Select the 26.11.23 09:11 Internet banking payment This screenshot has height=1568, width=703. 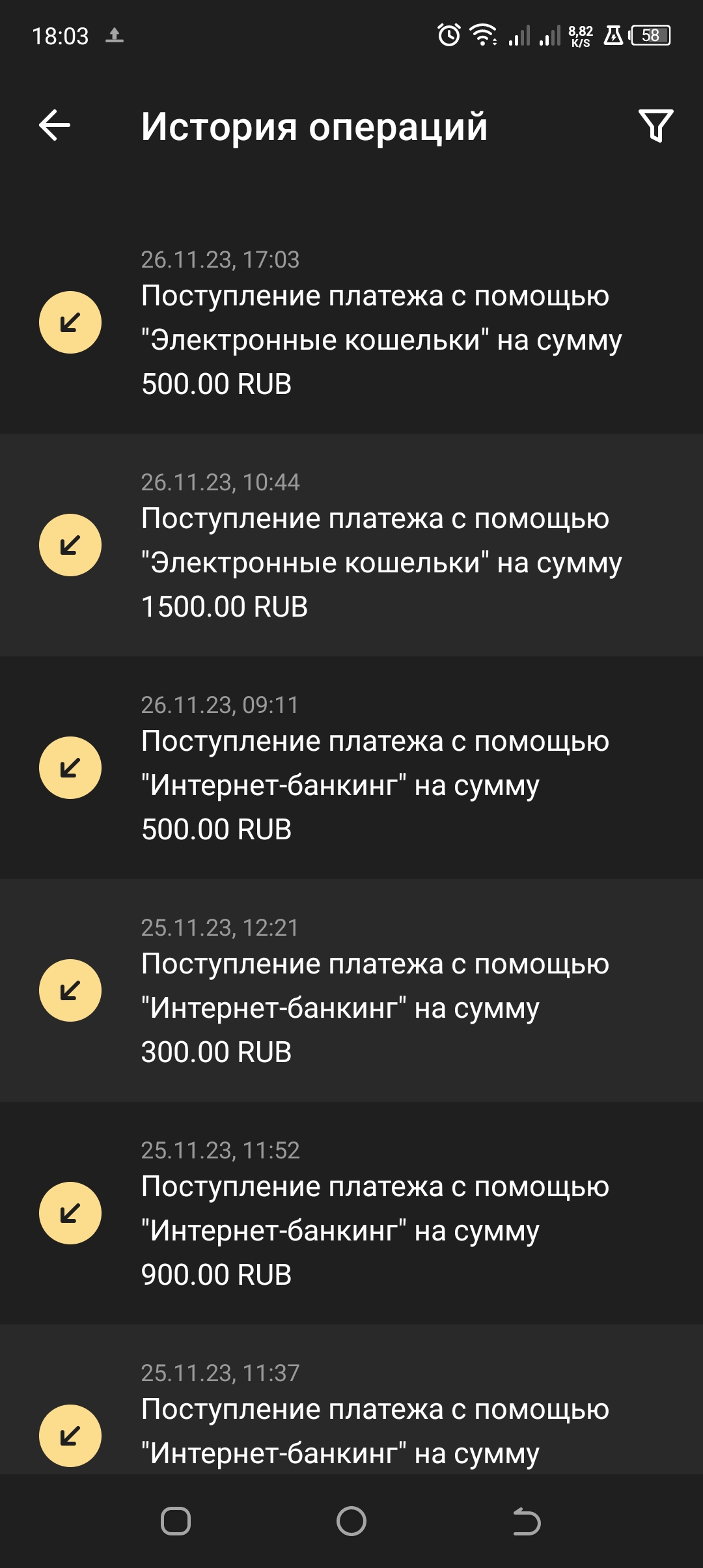click(x=351, y=768)
